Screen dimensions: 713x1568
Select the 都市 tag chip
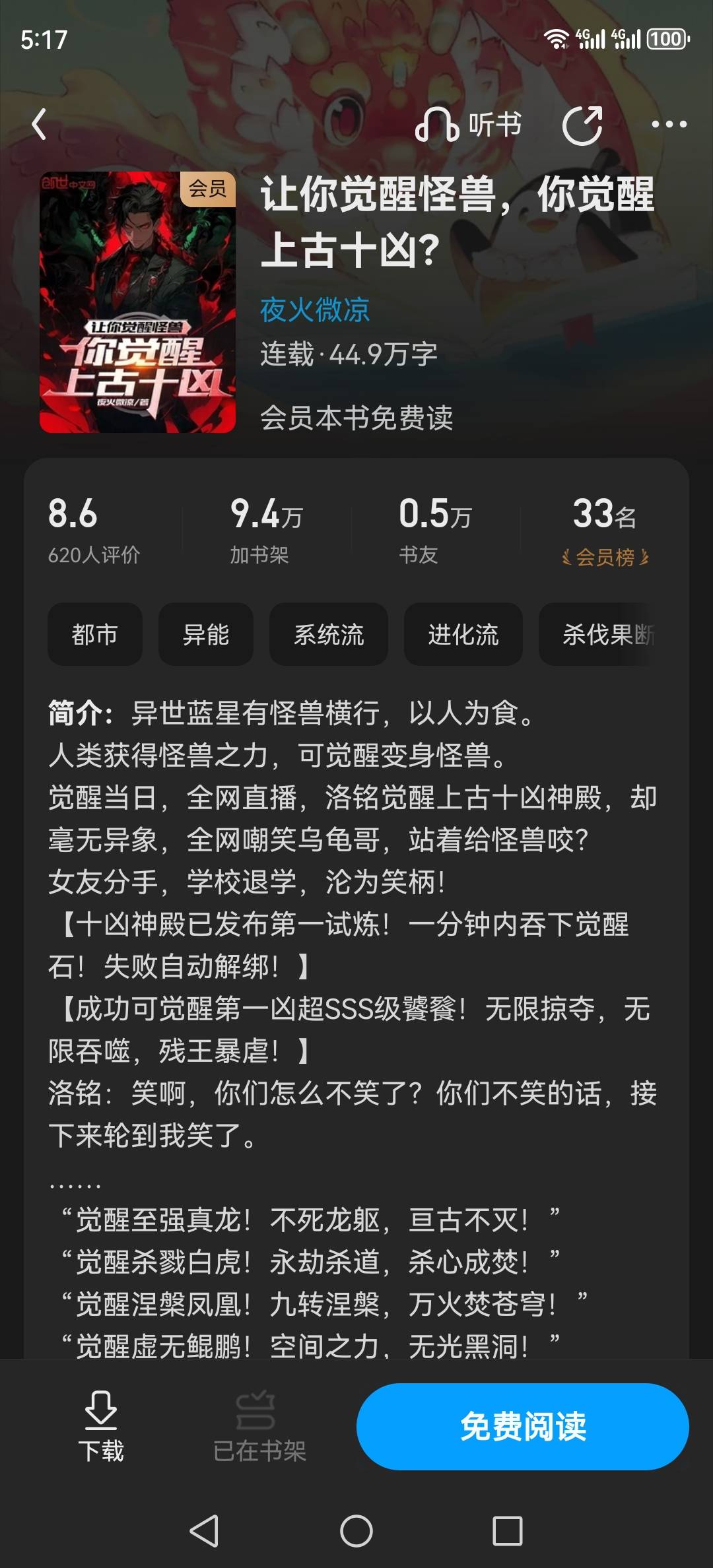(95, 634)
